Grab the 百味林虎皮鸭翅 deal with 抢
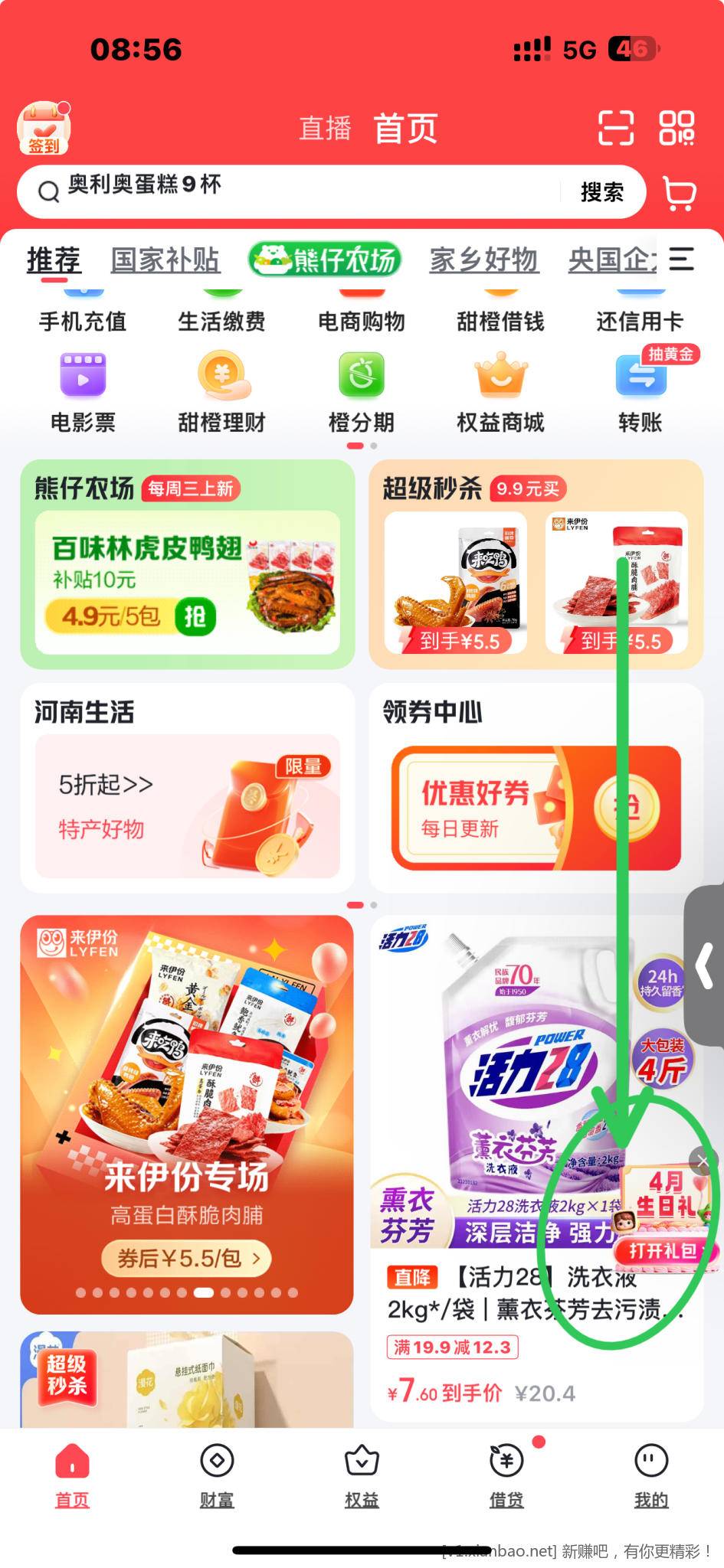Viewport: 724px width, 1568px height. 195,616
